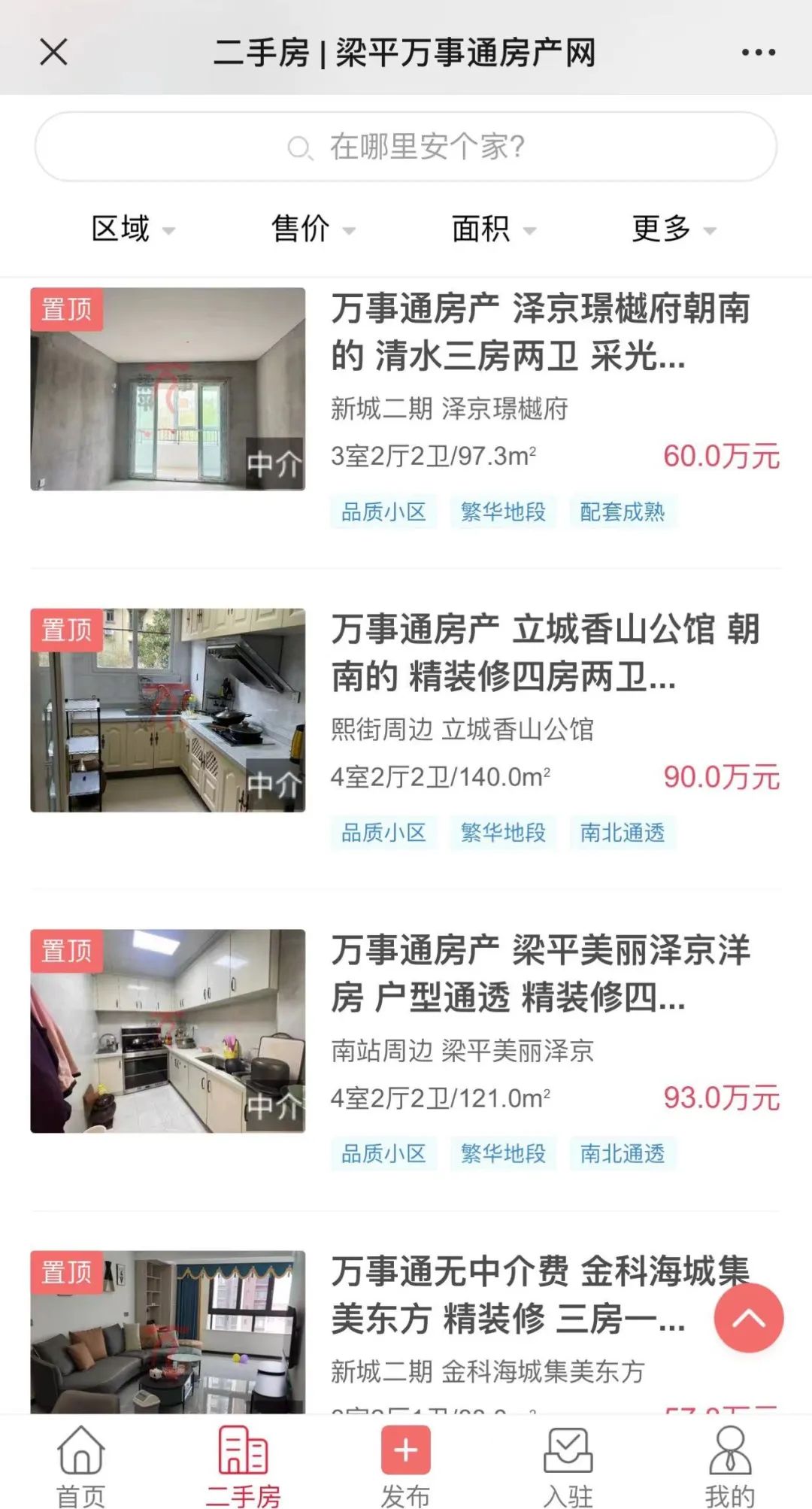The width and height of the screenshot is (812, 1509).
Task: Close the 二手房 web page
Action: 53,53
